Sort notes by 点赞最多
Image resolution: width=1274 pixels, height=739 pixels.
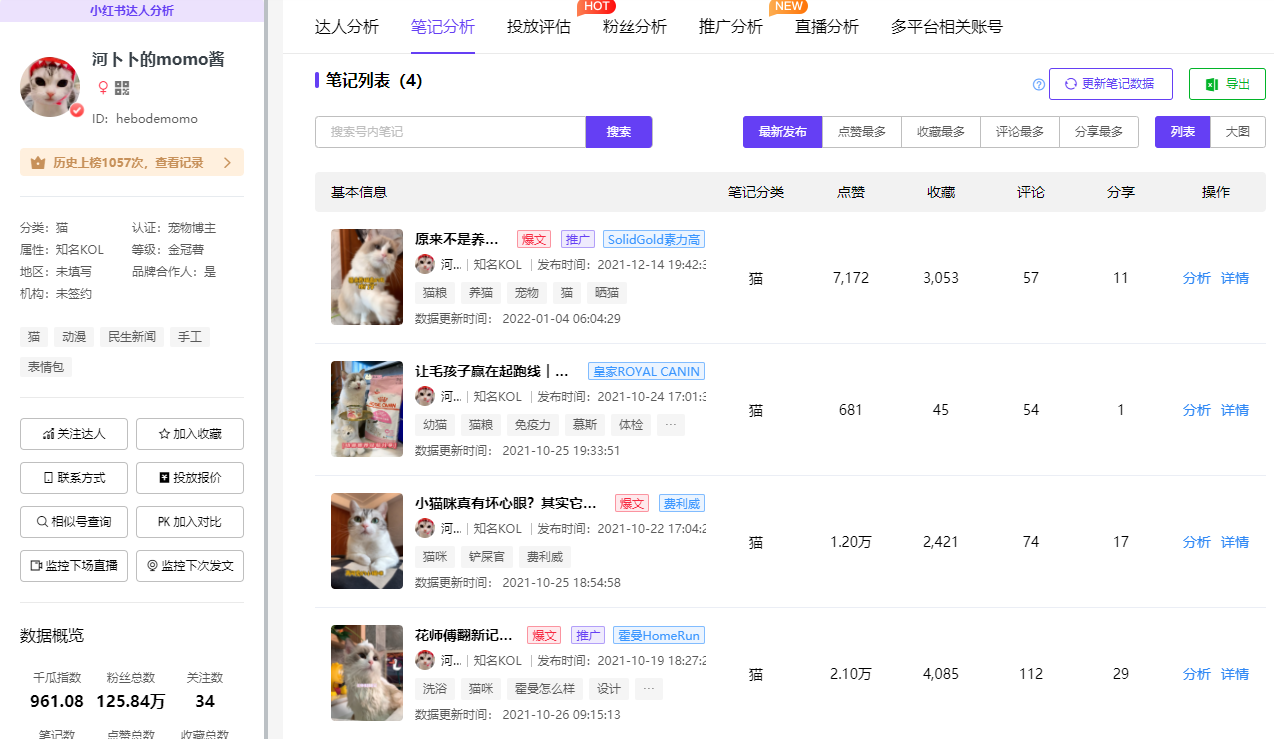(862, 132)
